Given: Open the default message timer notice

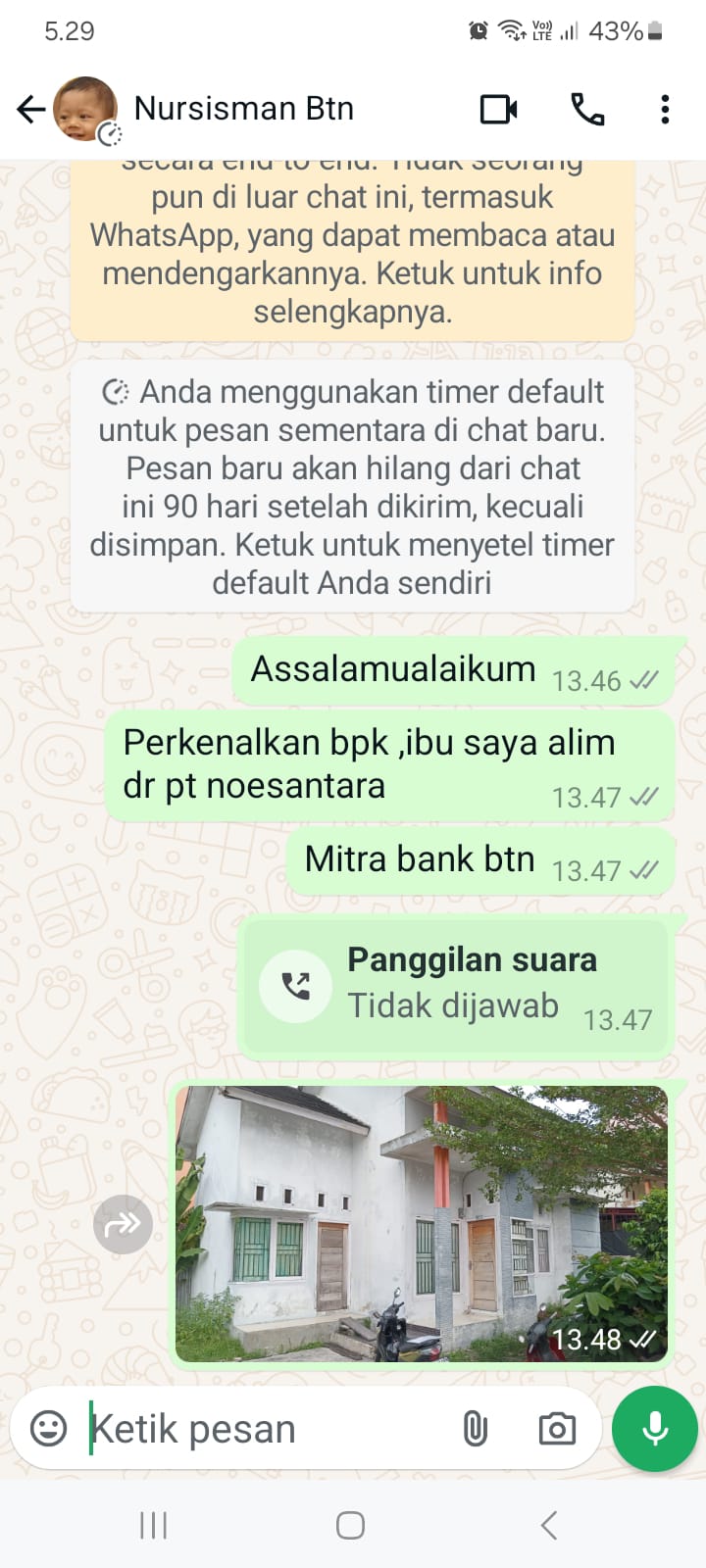Looking at the screenshot, I should (352, 487).
